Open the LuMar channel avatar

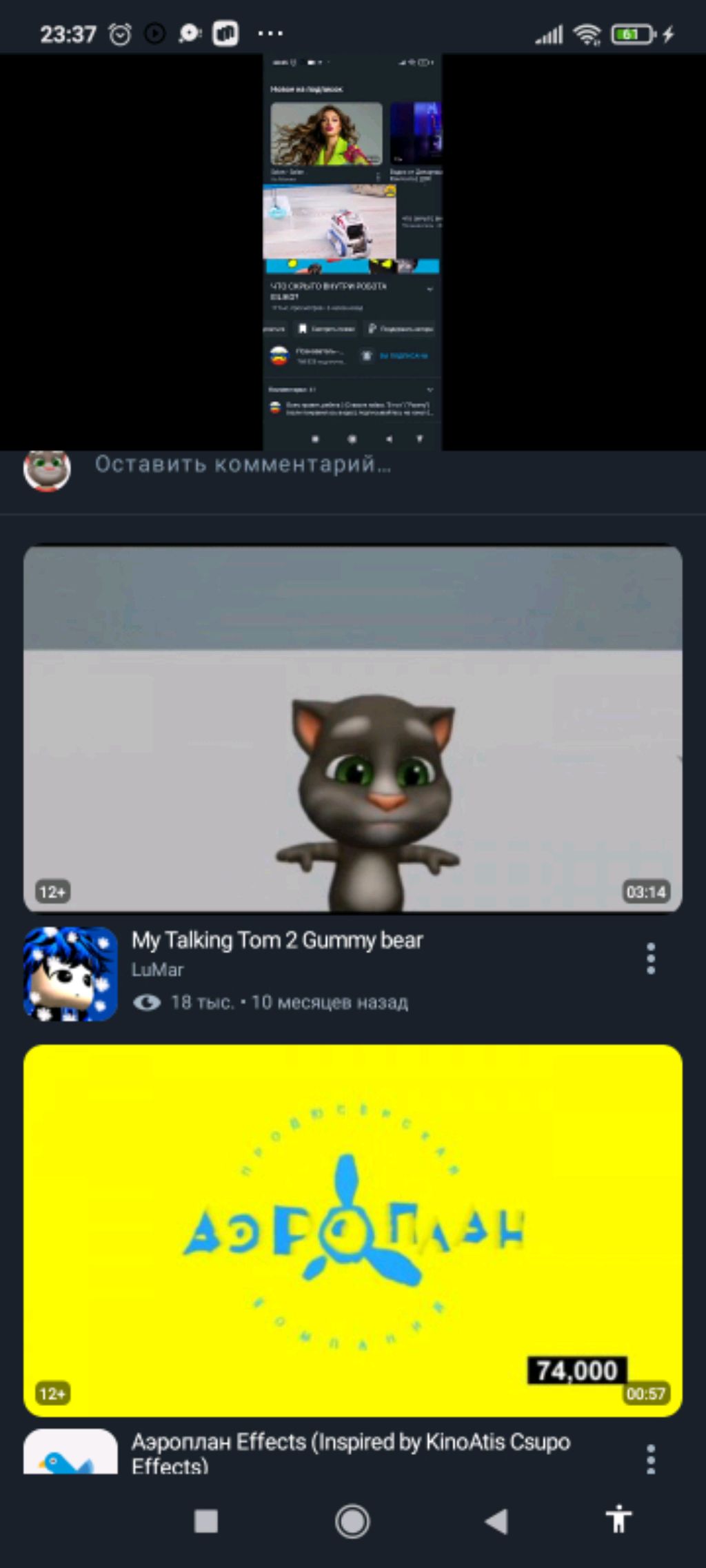pos(70,973)
